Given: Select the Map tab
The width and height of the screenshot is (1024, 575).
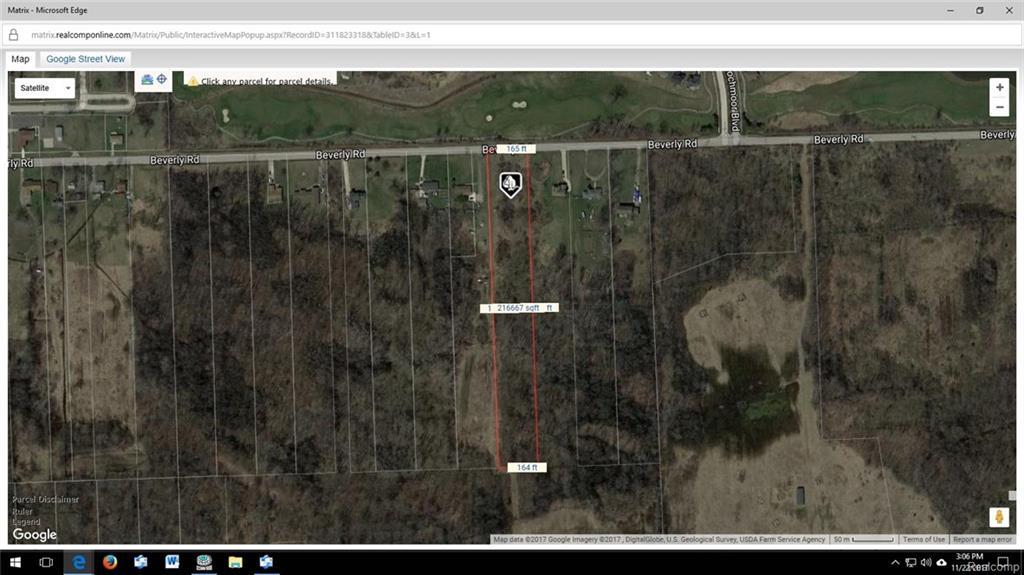Looking at the screenshot, I should click(20, 59).
